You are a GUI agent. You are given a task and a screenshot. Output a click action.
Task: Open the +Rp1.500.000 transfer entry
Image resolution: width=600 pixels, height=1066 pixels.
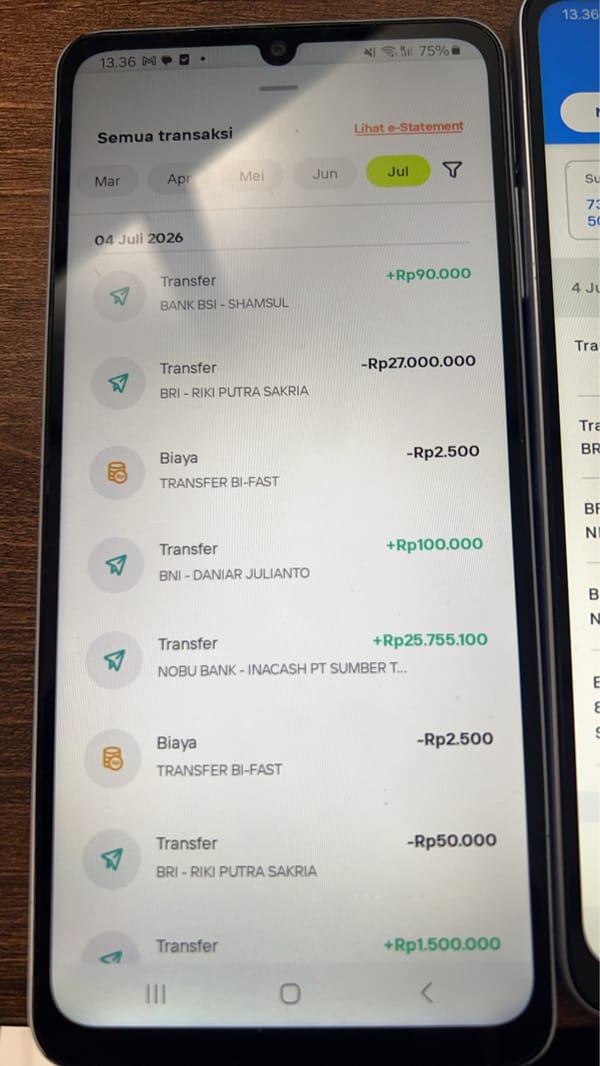290,948
